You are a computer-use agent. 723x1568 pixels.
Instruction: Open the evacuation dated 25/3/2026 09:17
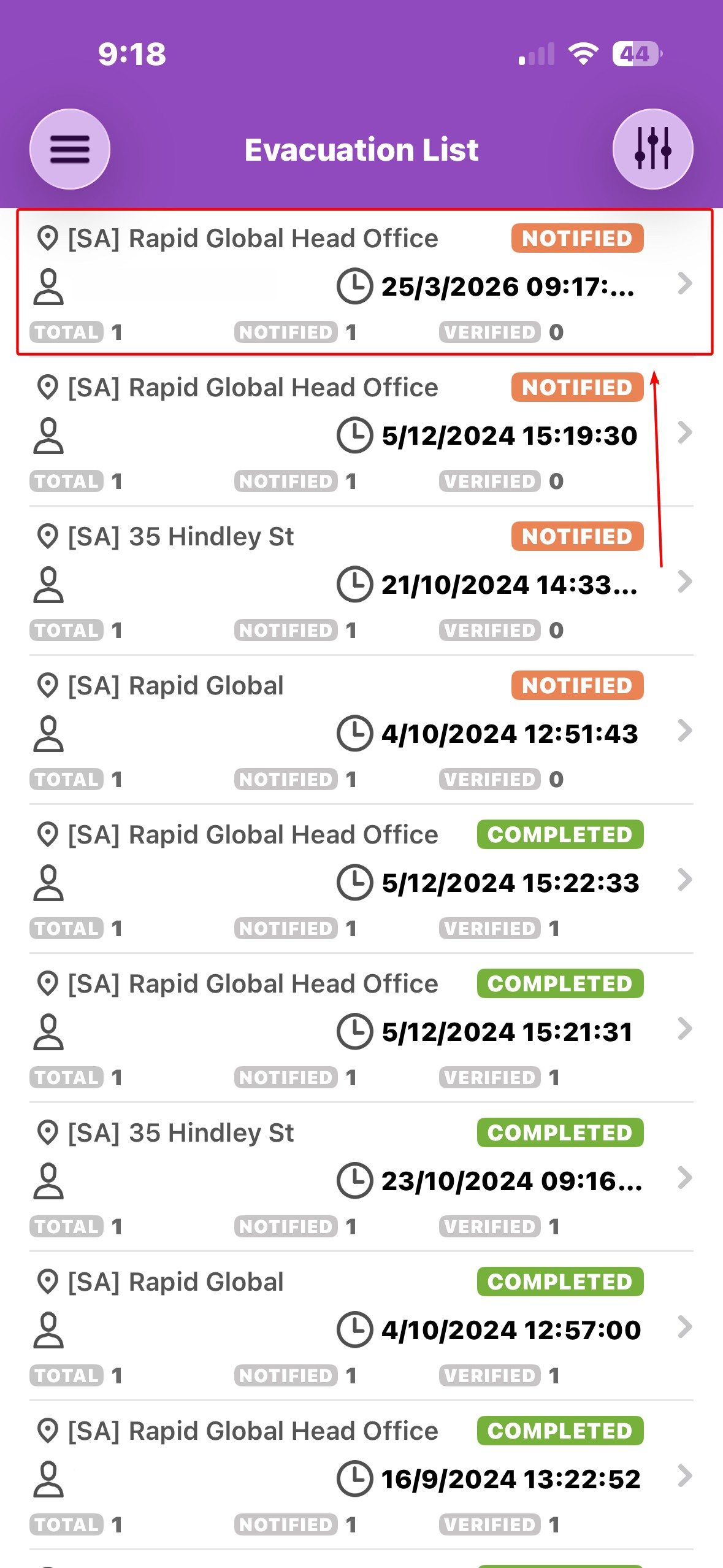tap(362, 283)
